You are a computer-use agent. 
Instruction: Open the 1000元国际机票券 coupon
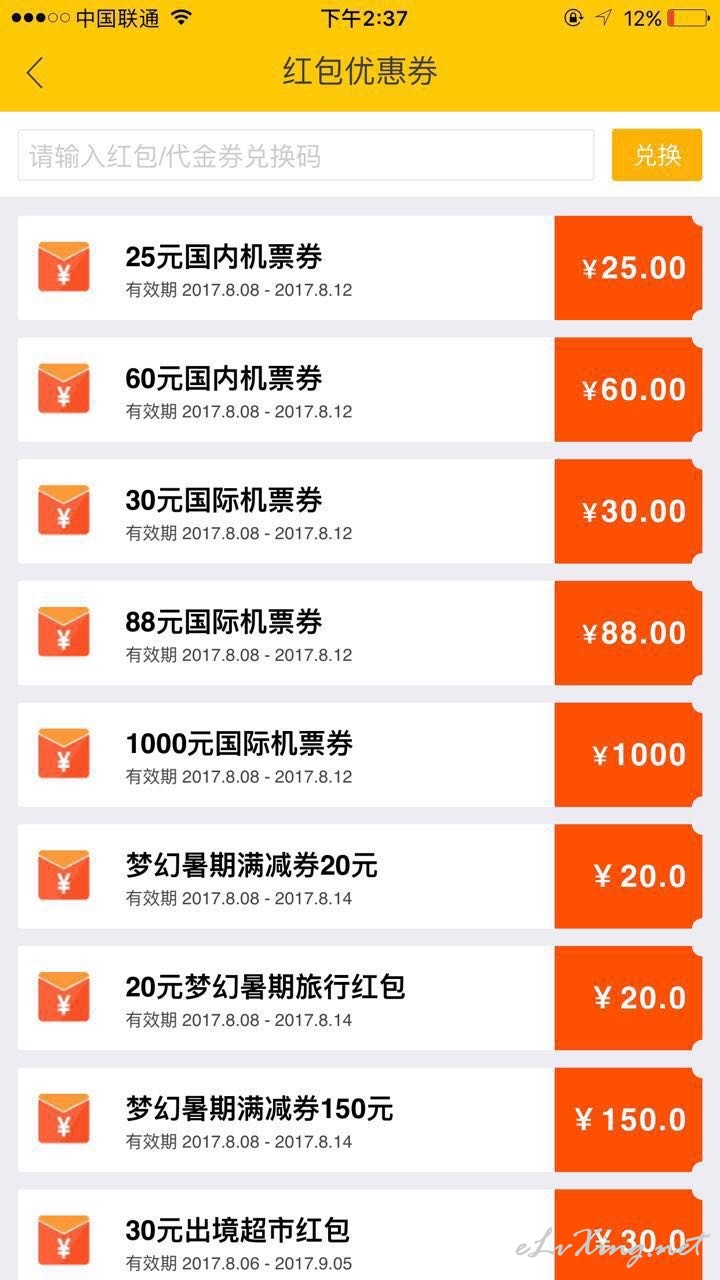coord(360,755)
